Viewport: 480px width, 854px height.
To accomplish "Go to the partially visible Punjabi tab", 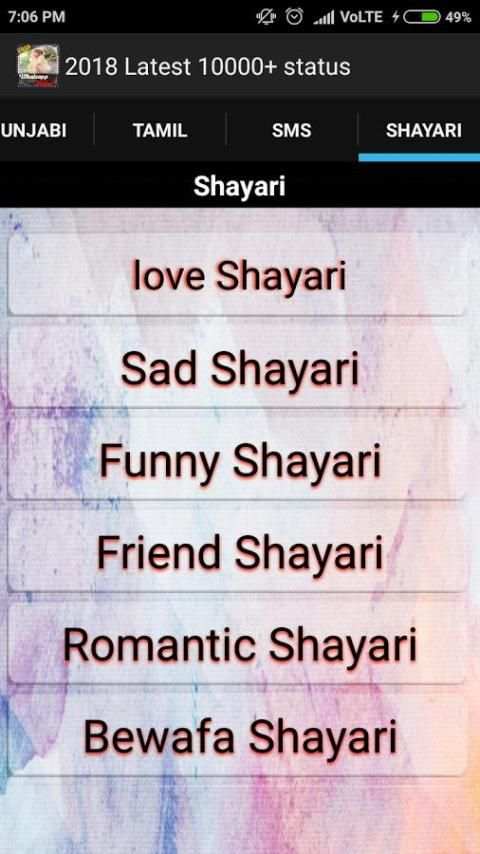I will tap(47, 130).
